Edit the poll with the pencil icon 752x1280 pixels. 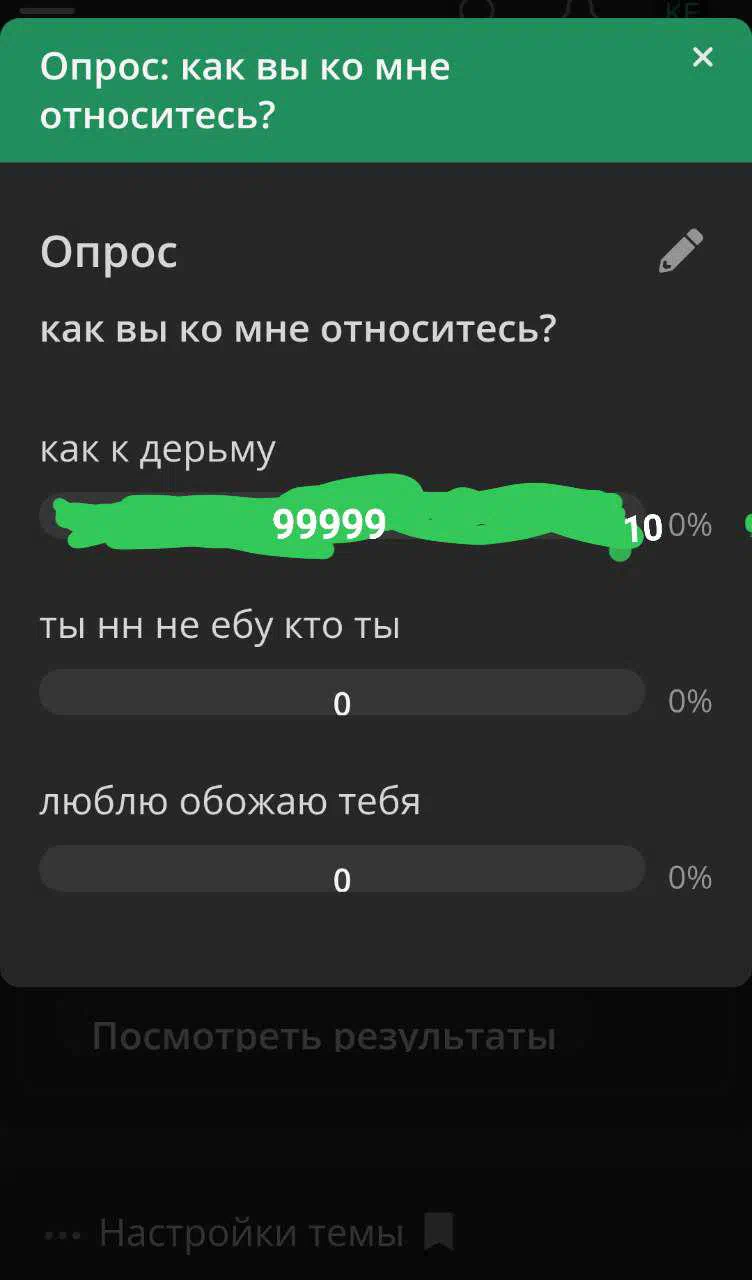(x=681, y=251)
